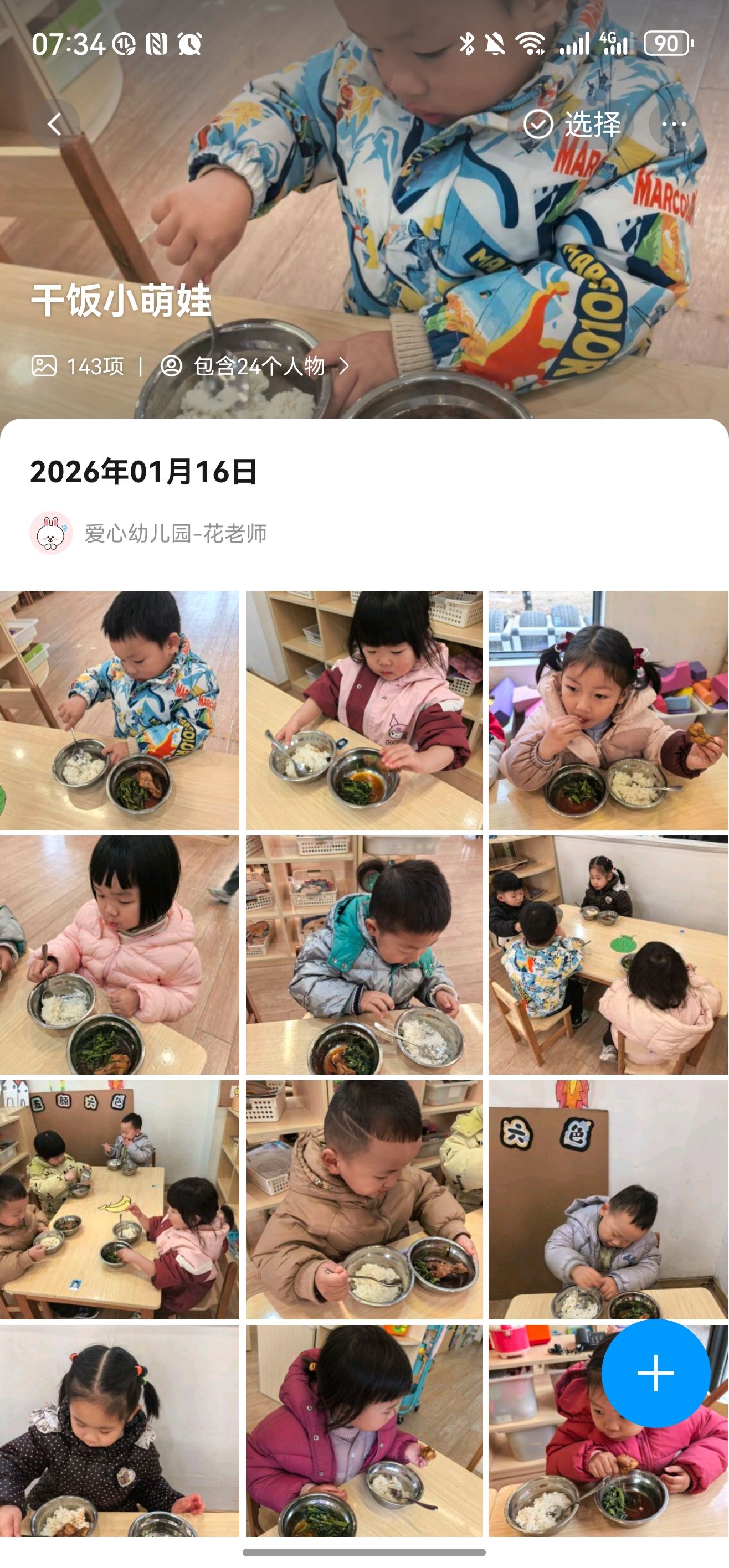
Task: Open photo of girl in pink and maroon coat
Action: [x=364, y=710]
